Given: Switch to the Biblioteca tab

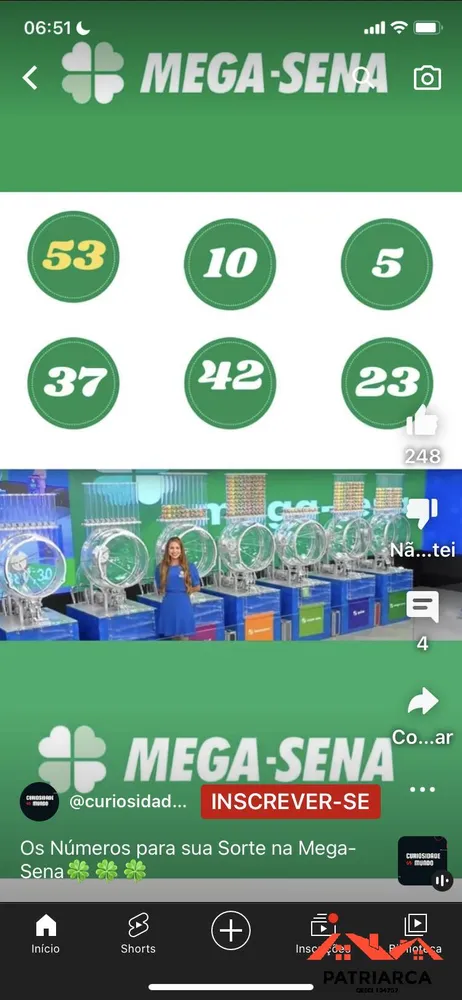Looking at the screenshot, I should [415, 934].
